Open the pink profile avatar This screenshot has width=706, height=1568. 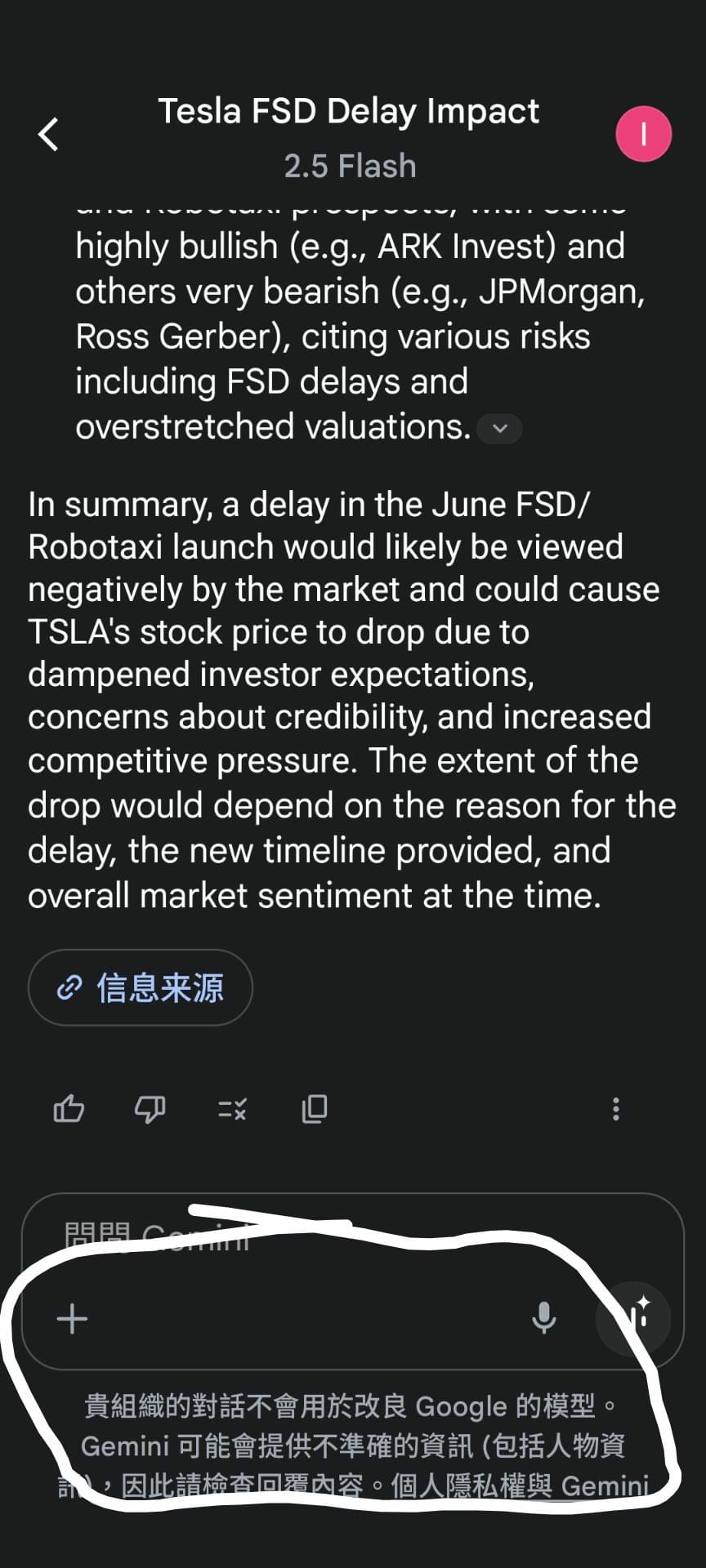643,134
